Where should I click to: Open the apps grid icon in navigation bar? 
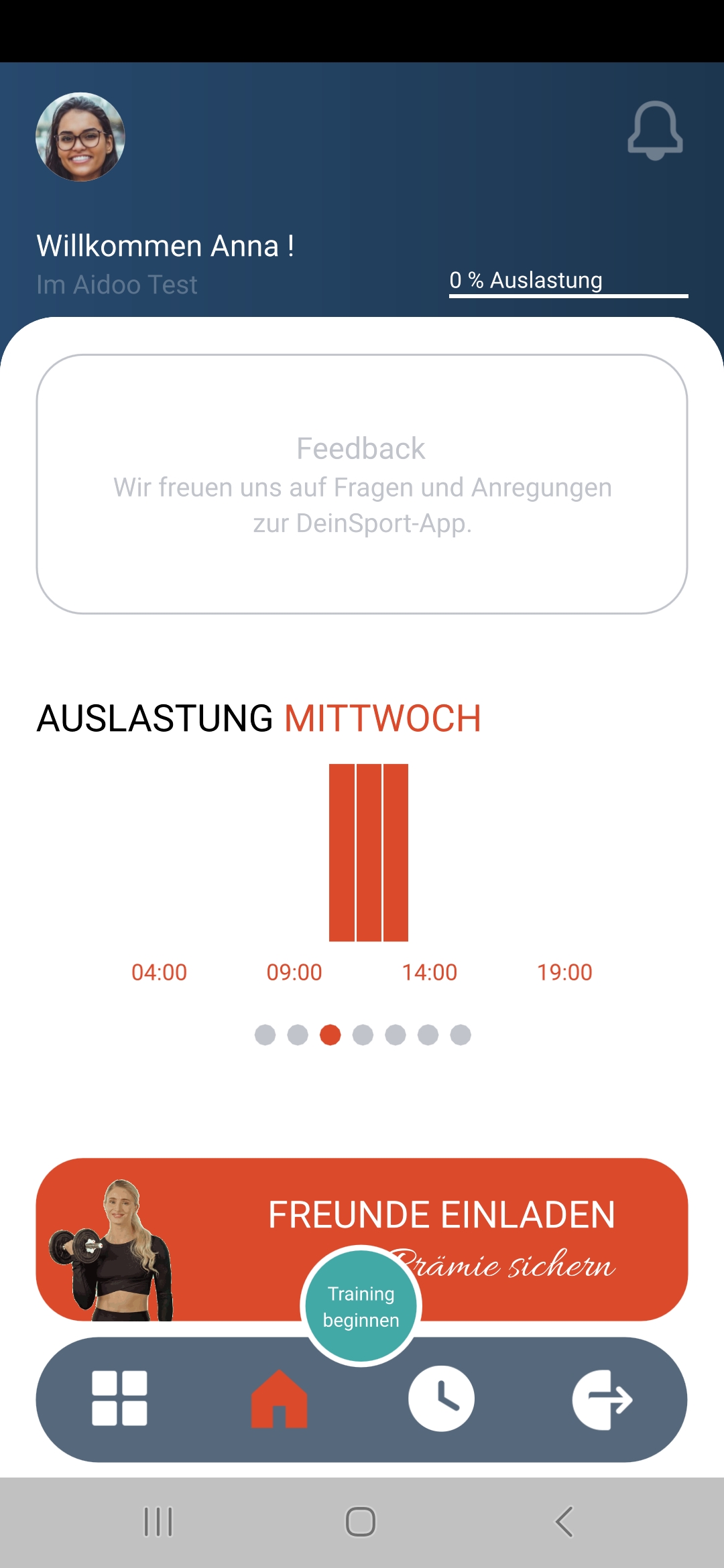tap(121, 1397)
